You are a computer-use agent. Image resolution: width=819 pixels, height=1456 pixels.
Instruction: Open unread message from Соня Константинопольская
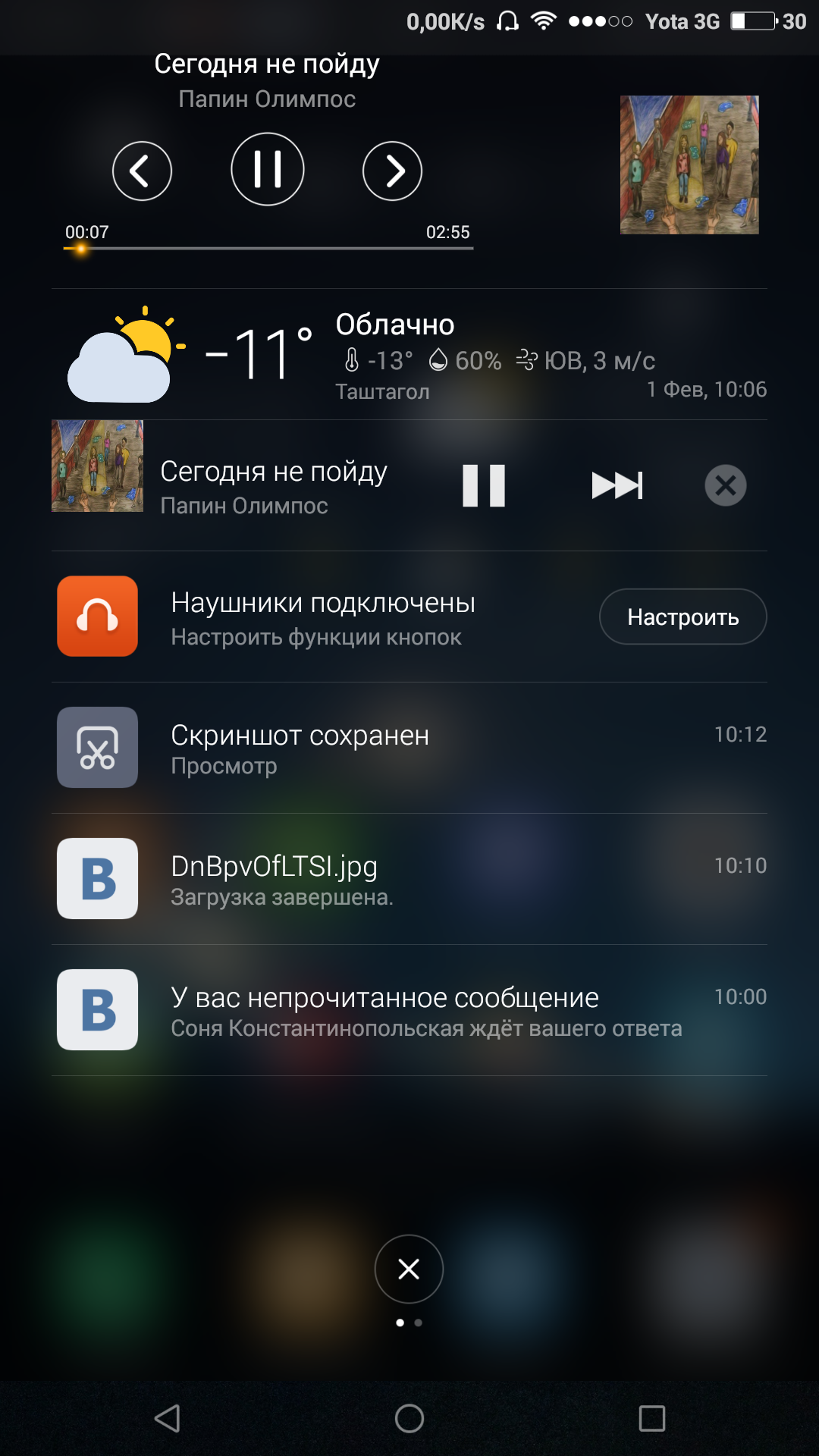[409, 1010]
